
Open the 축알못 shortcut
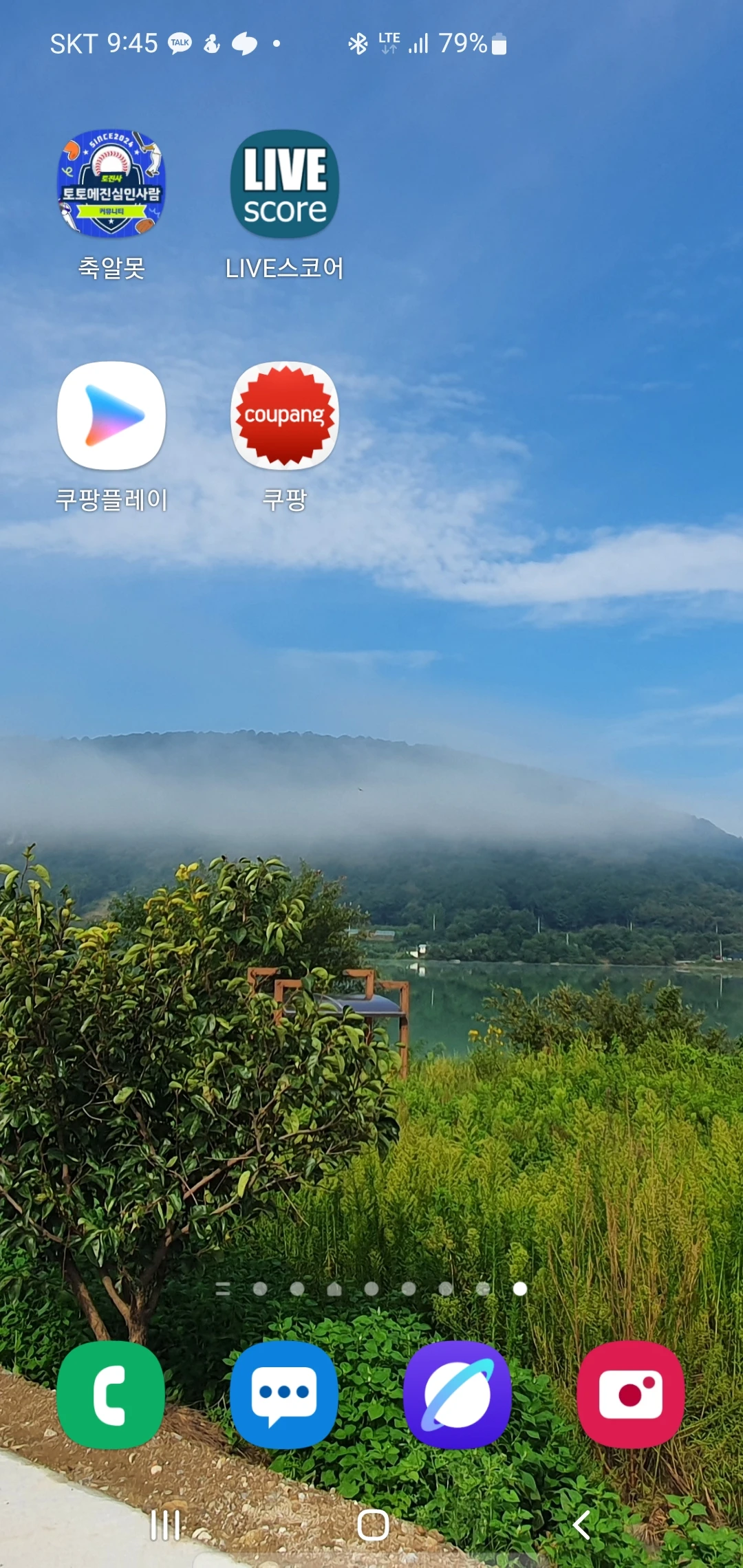click(111, 184)
